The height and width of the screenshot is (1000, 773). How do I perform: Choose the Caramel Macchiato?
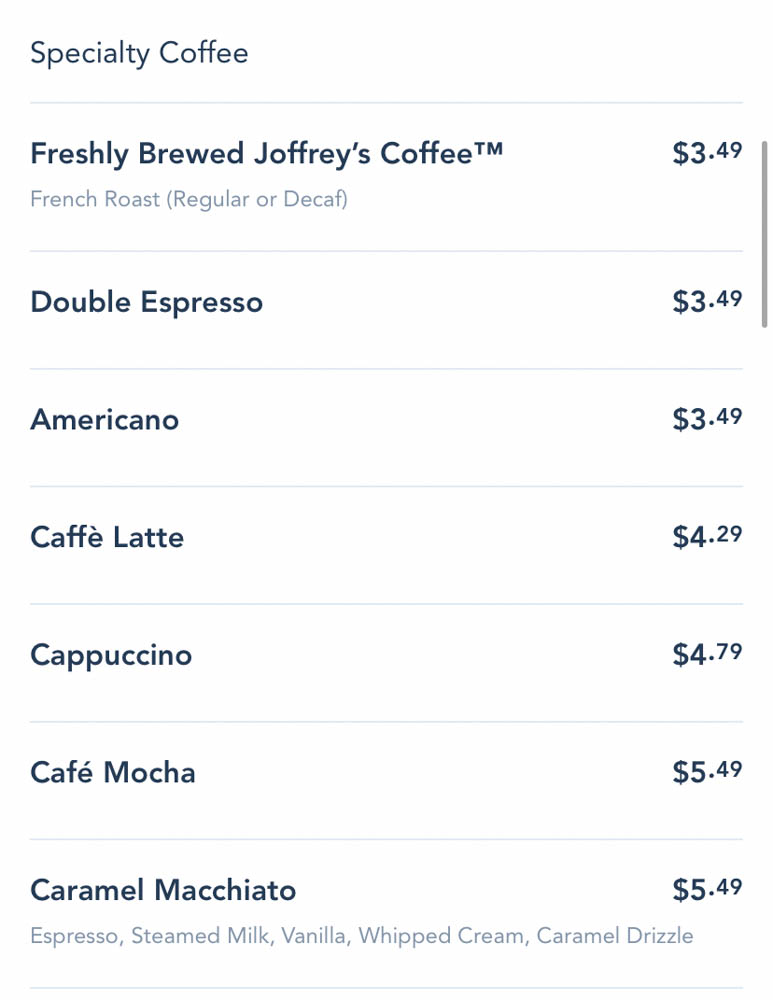[x=164, y=891]
